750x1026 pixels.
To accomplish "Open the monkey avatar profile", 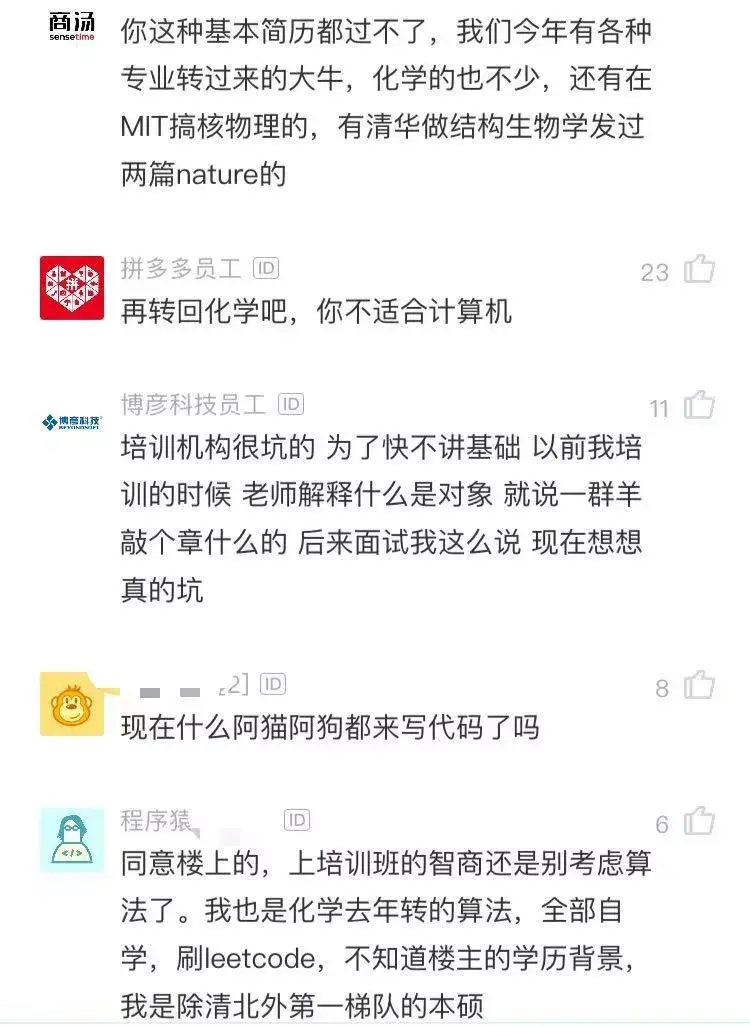I will [72, 704].
